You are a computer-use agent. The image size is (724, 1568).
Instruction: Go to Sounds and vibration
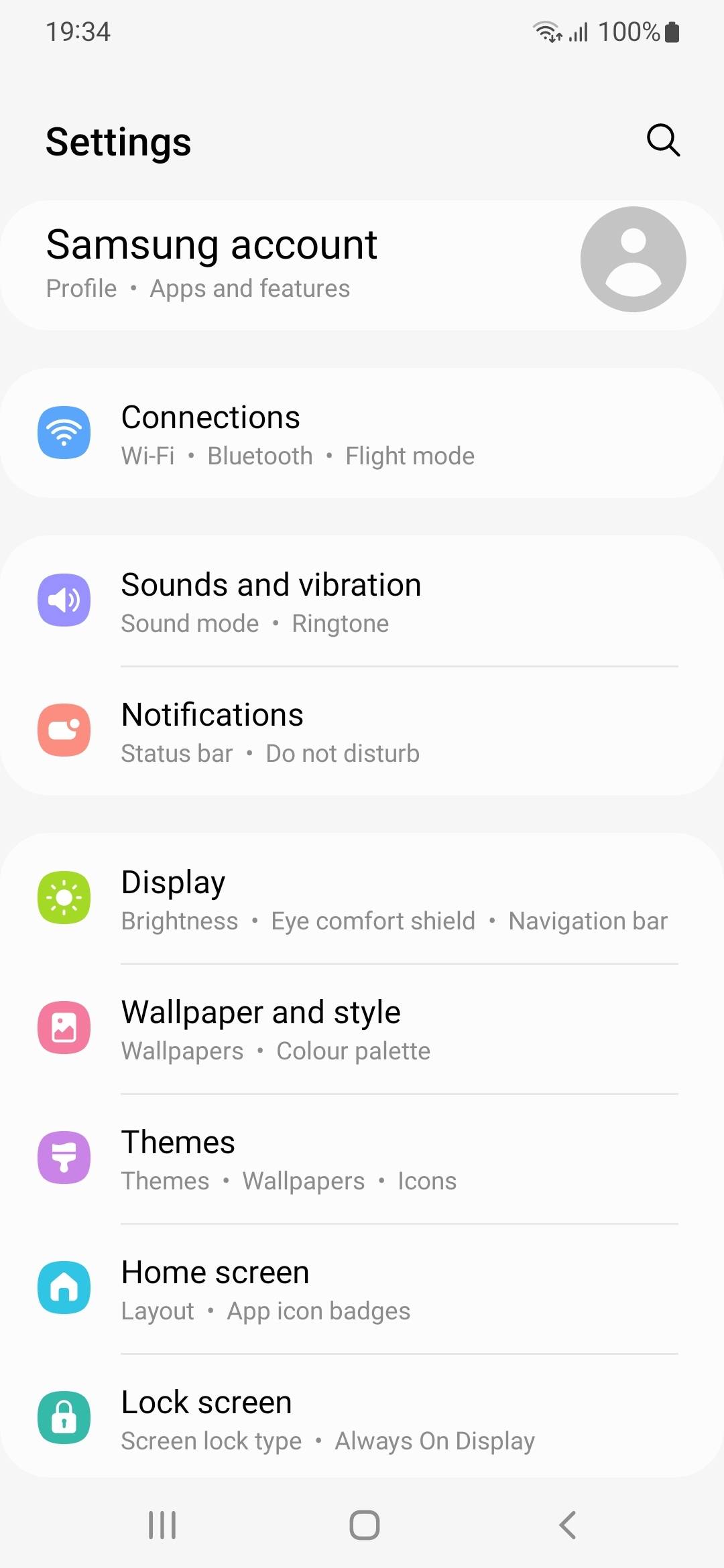[x=362, y=602]
